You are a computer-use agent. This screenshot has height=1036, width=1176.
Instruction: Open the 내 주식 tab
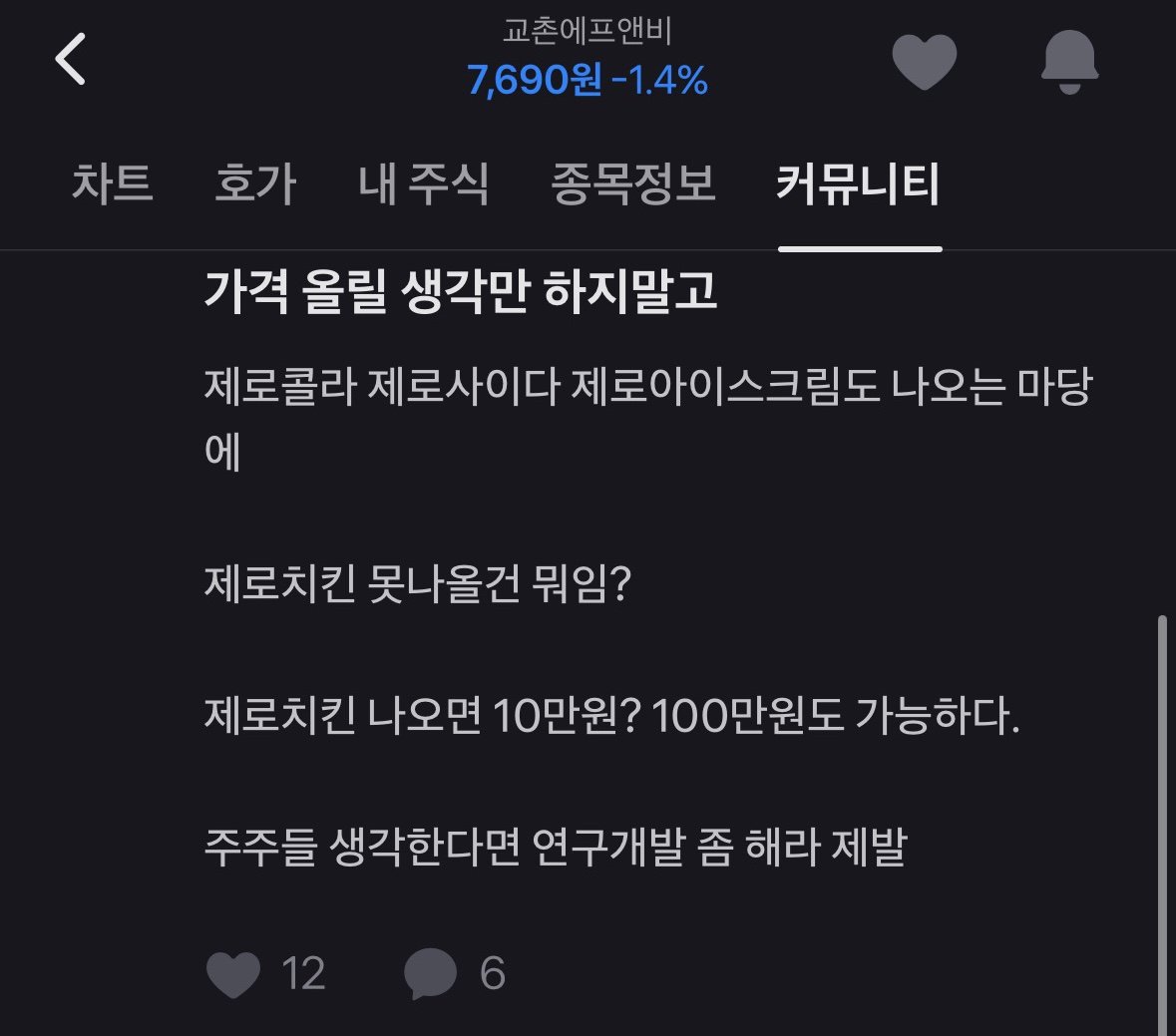click(424, 184)
